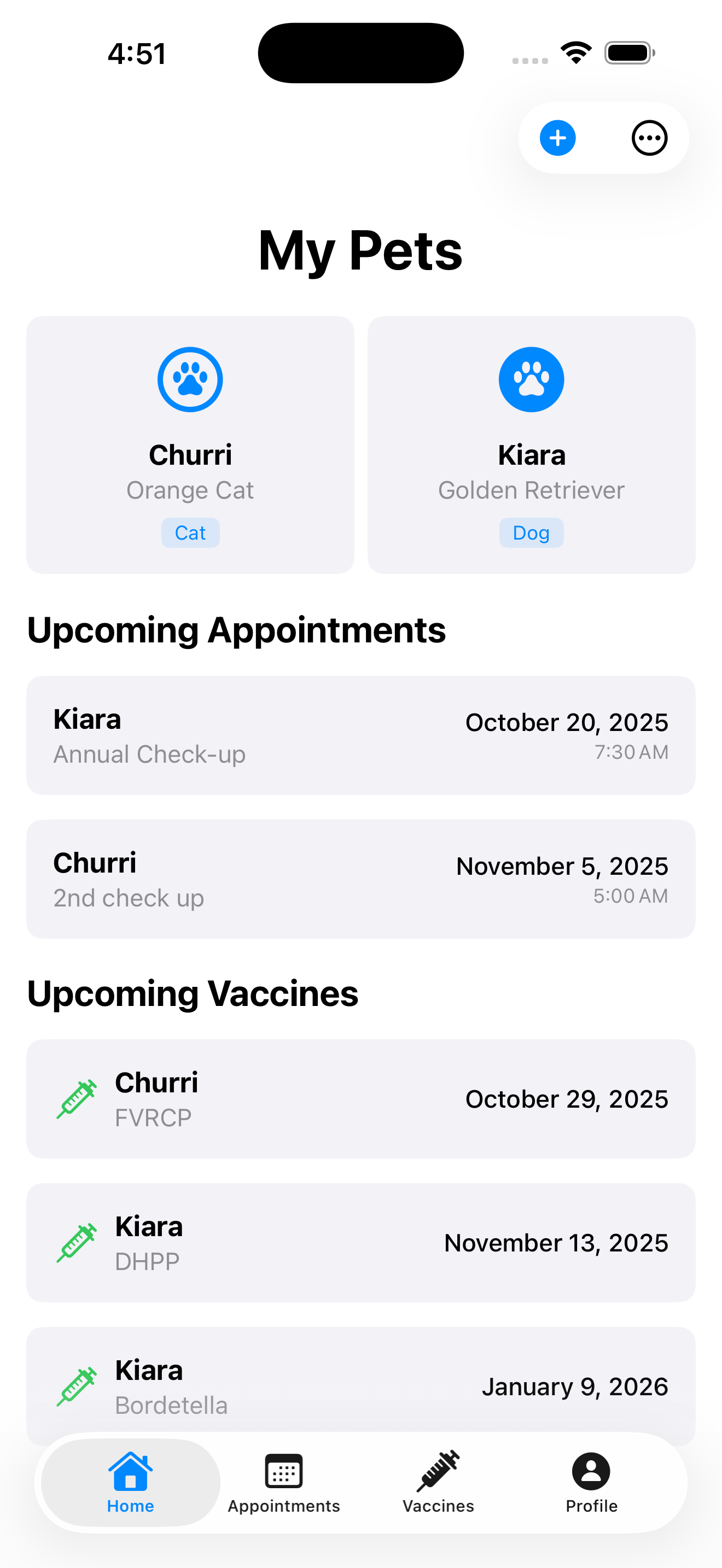This screenshot has height=1568, width=722.
Task: Select Churri's pet card
Action: (x=190, y=444)
